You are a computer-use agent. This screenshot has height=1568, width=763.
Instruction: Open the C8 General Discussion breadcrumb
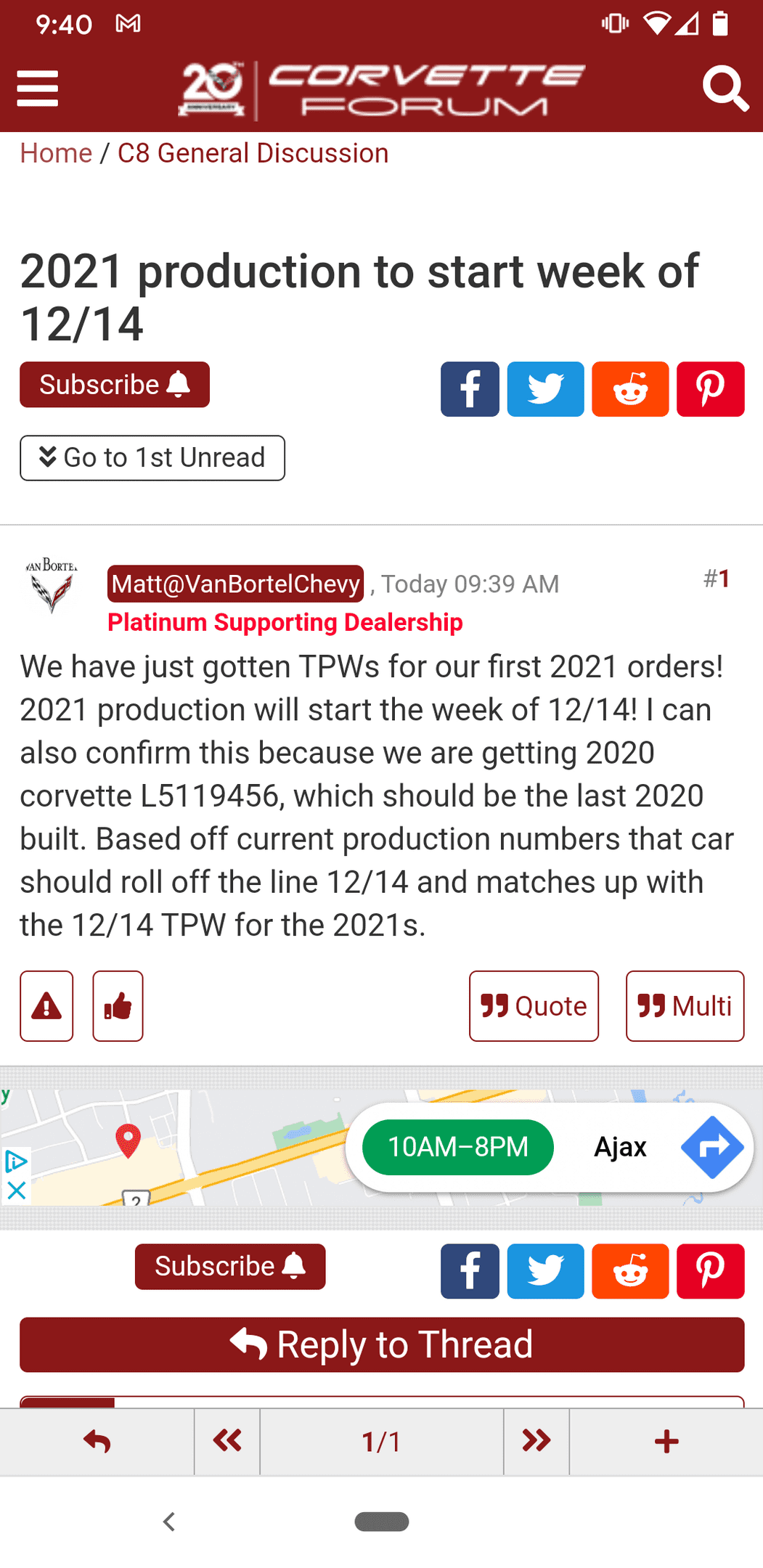253,153
